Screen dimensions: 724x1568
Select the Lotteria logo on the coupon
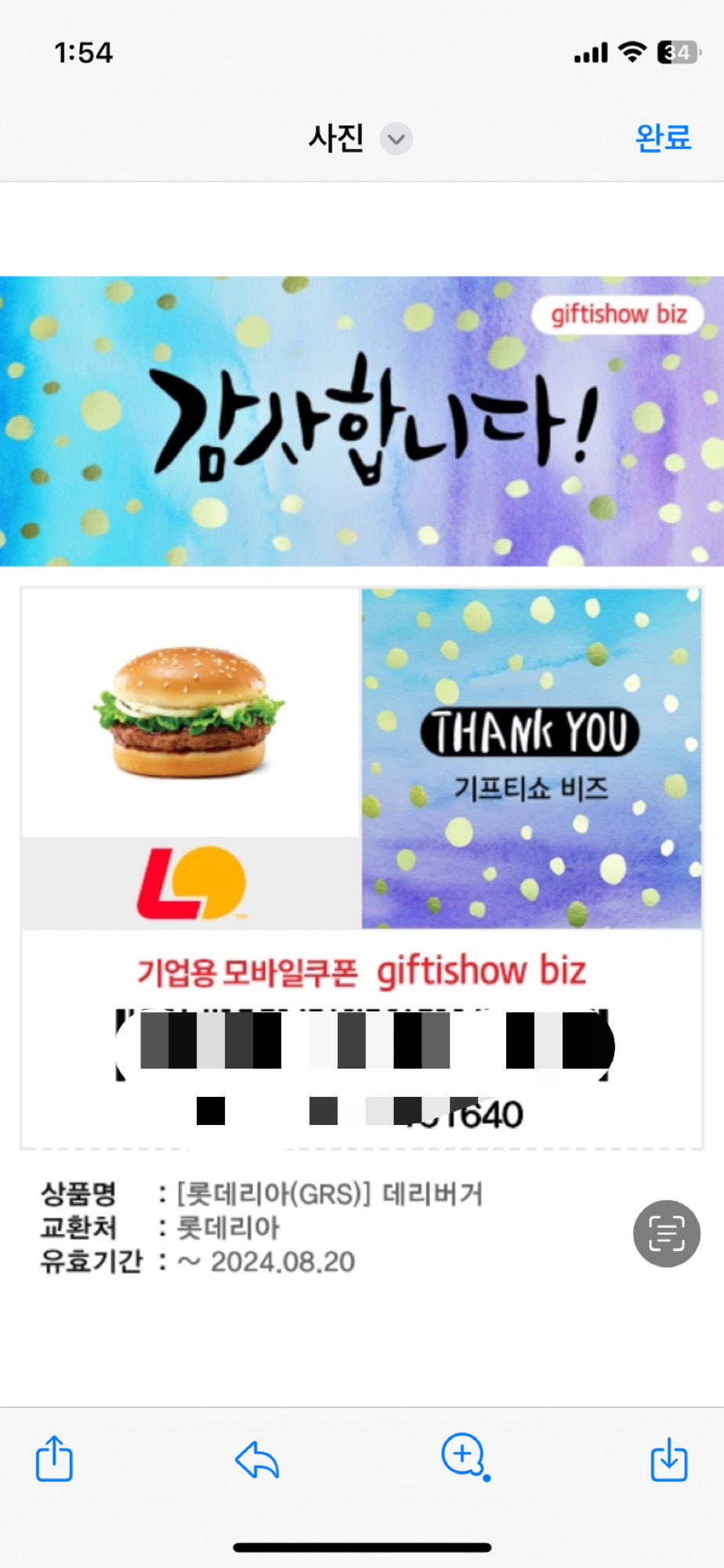point(191,882)
